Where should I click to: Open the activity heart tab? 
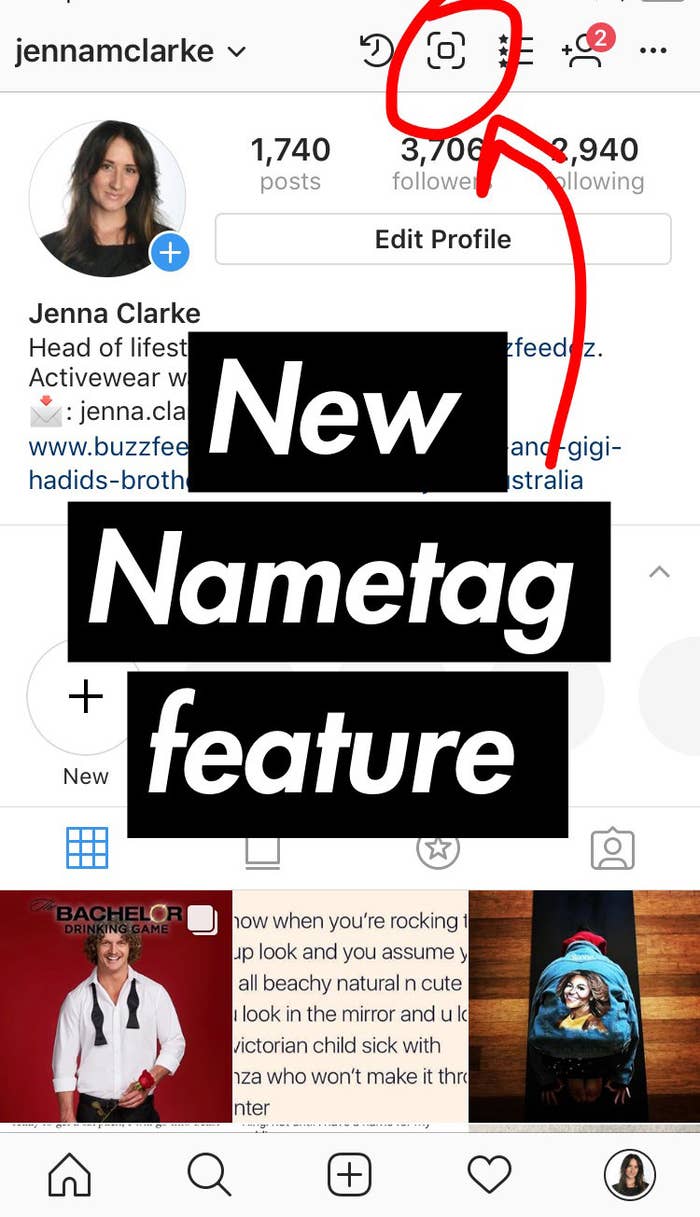point(490,1175)
